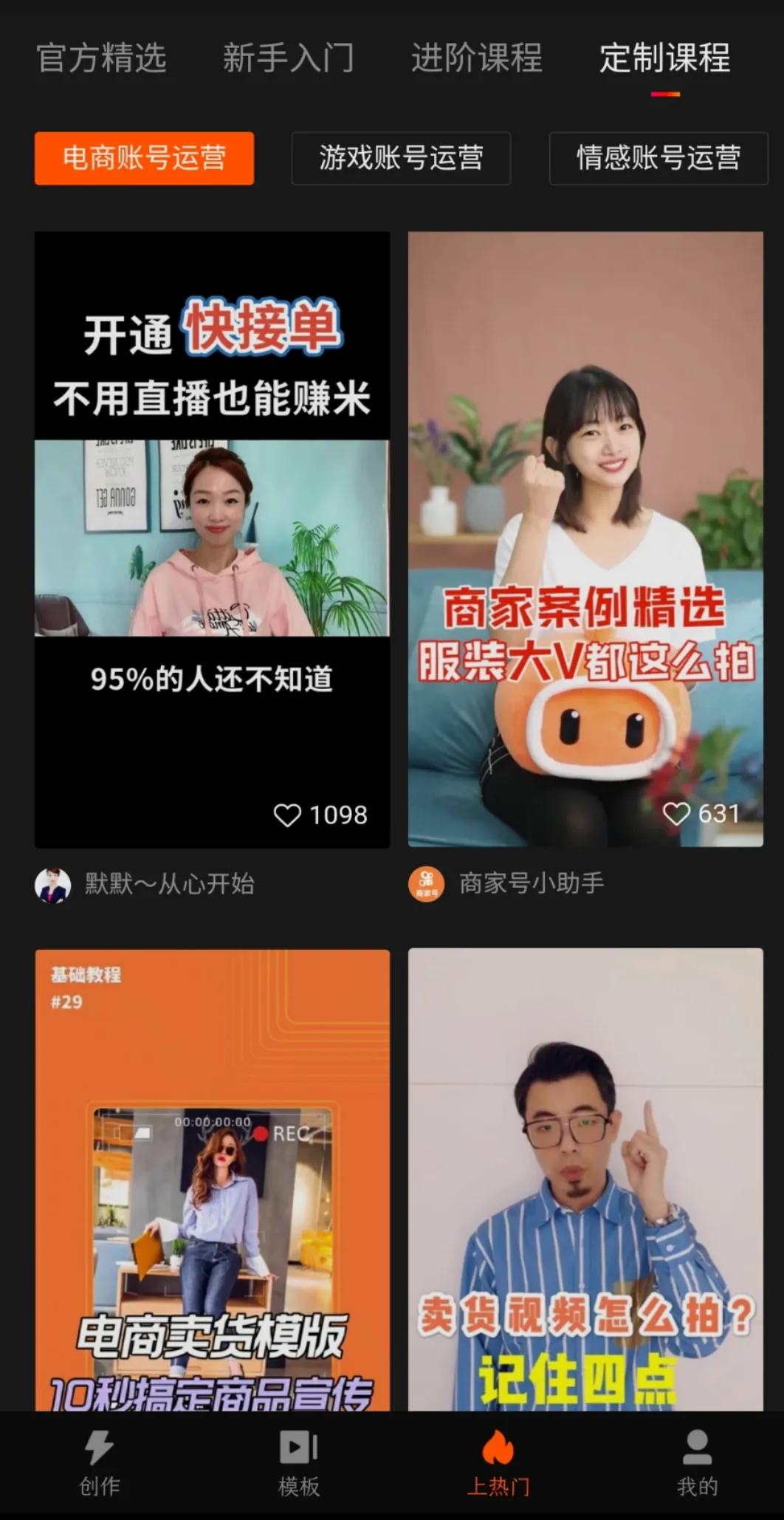
Task: Enable the 游戏账号运营 filter
Action: click(401, 157)
